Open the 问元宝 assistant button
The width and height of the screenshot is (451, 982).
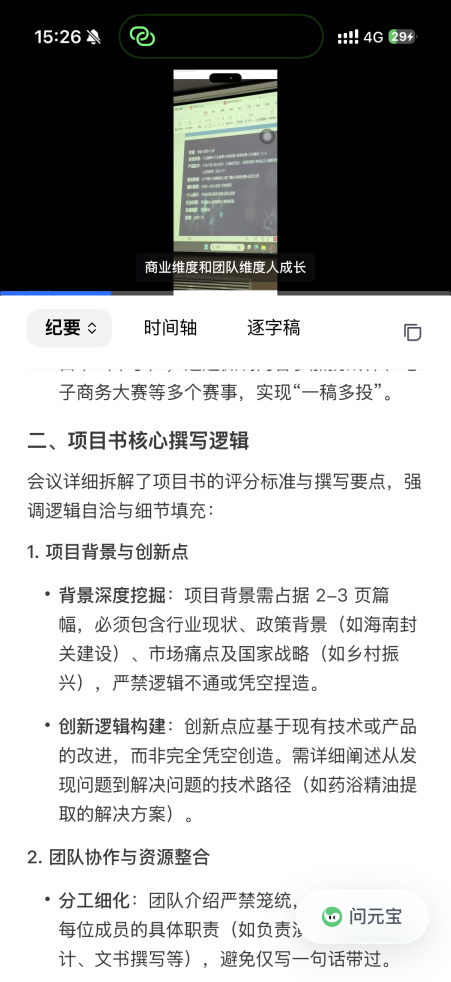pyautogui.click(x=362, y=917)
